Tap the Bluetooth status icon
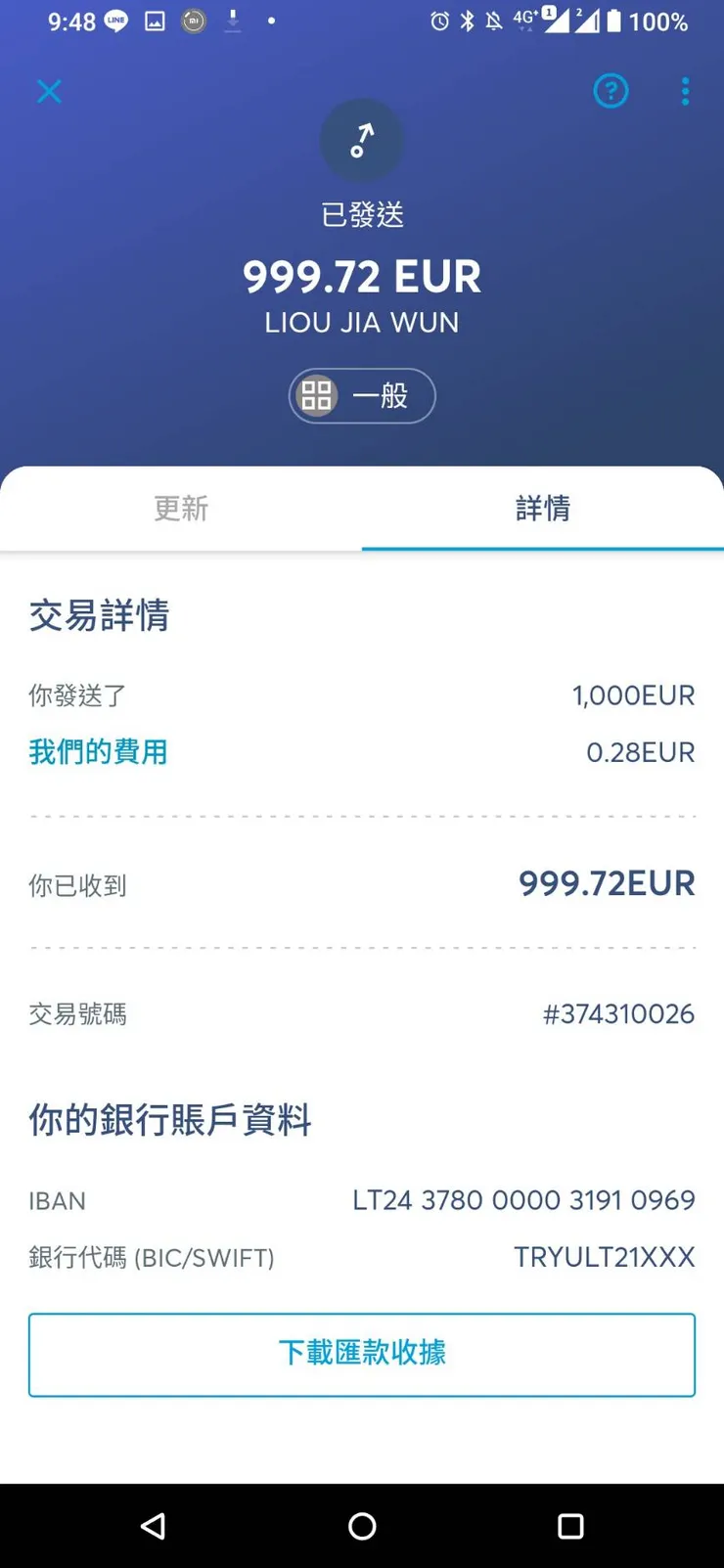The width and height of the screenshot is (724, 1568). click(467, 20)
